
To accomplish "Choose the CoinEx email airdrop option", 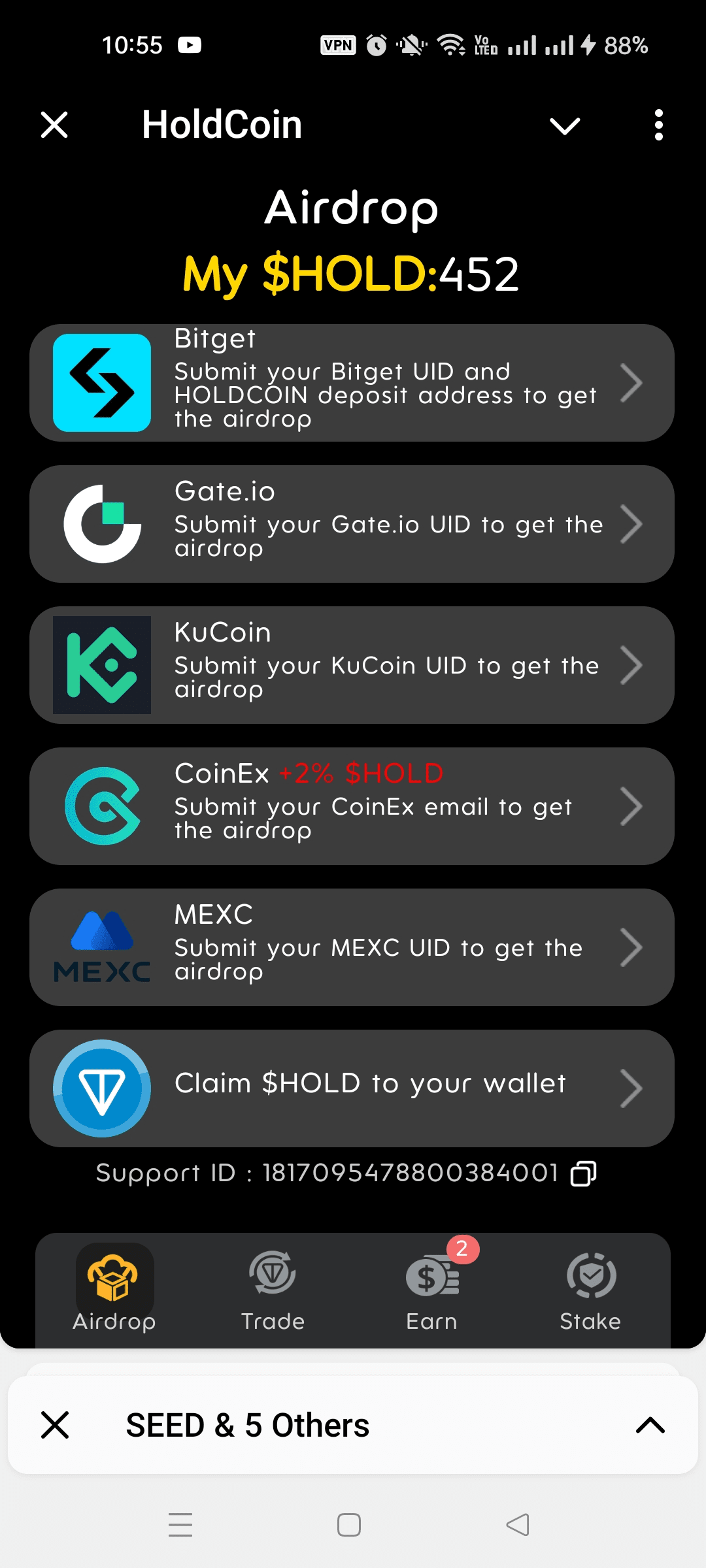I will coord(352,806).
